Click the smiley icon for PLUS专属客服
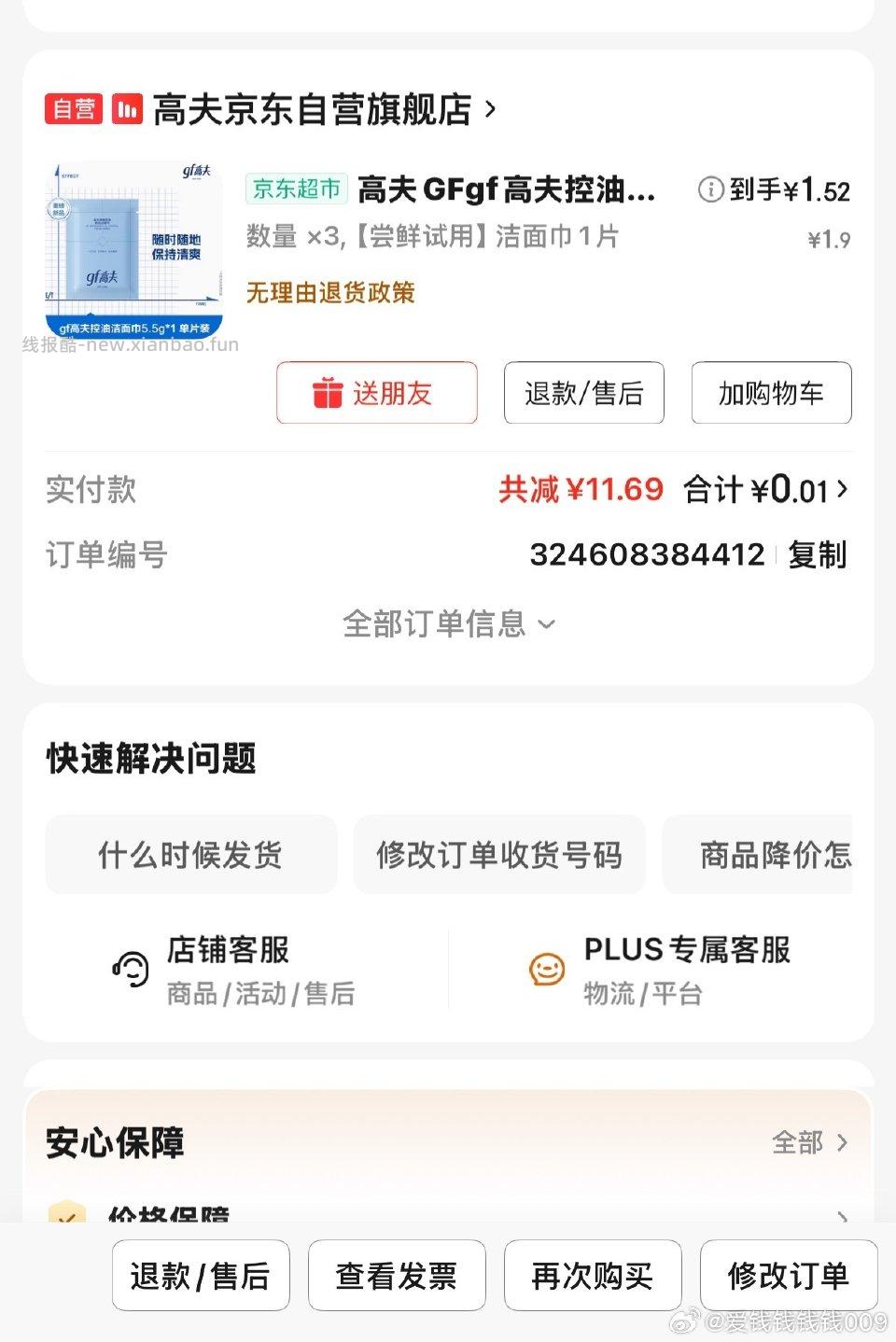896x1342 pixels. click(x=546, y=970)
